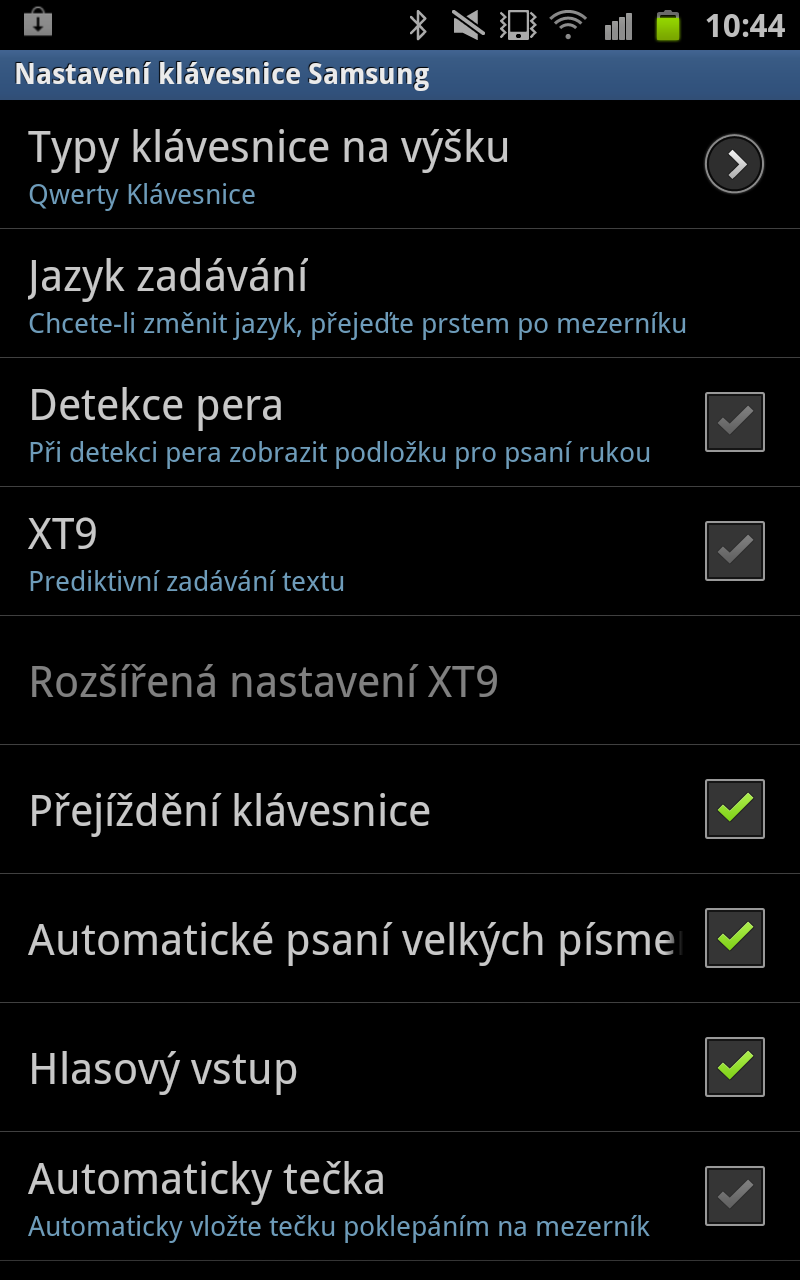This screenshot has width=800, height=1280.
Task: Expand Typy klávesnice na výšku options
Action: (733, 163)
